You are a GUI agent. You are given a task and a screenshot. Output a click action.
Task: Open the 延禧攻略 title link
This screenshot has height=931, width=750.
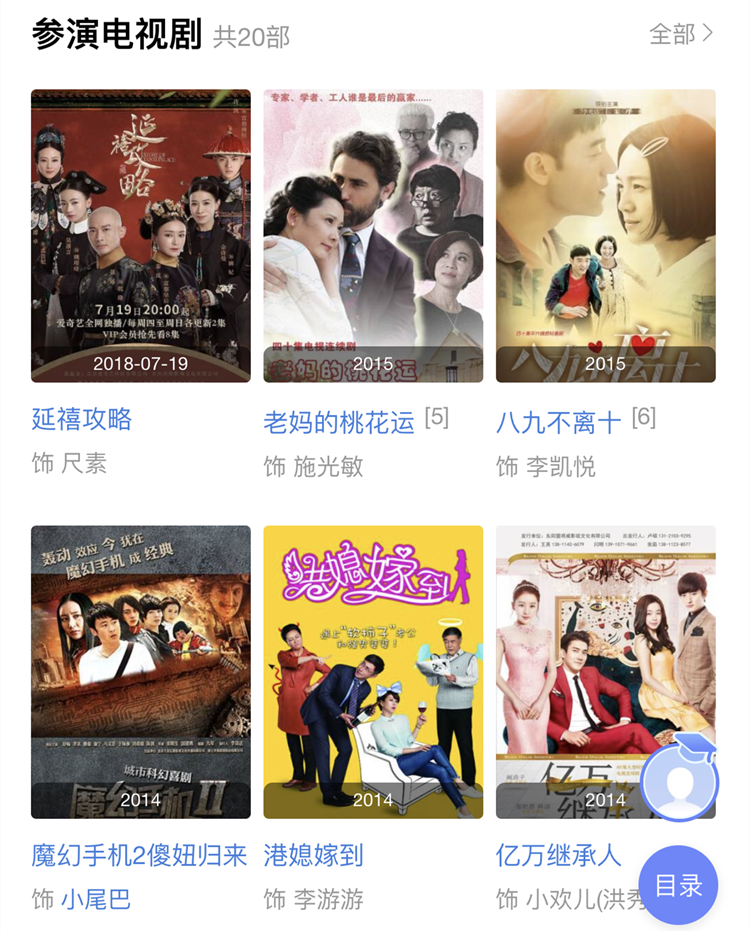tap(82, 419)
